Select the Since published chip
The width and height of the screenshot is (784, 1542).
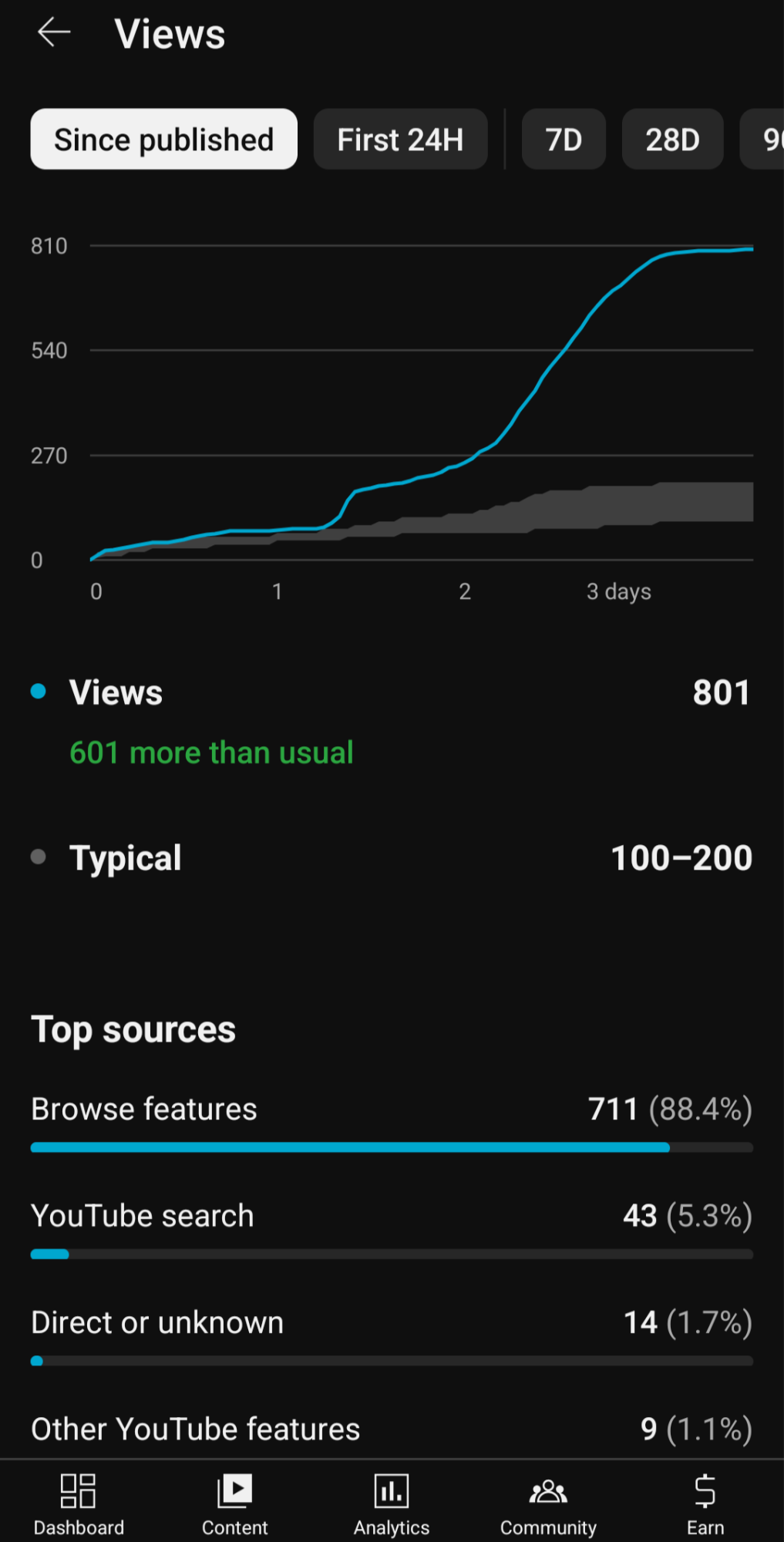[163, 140]
